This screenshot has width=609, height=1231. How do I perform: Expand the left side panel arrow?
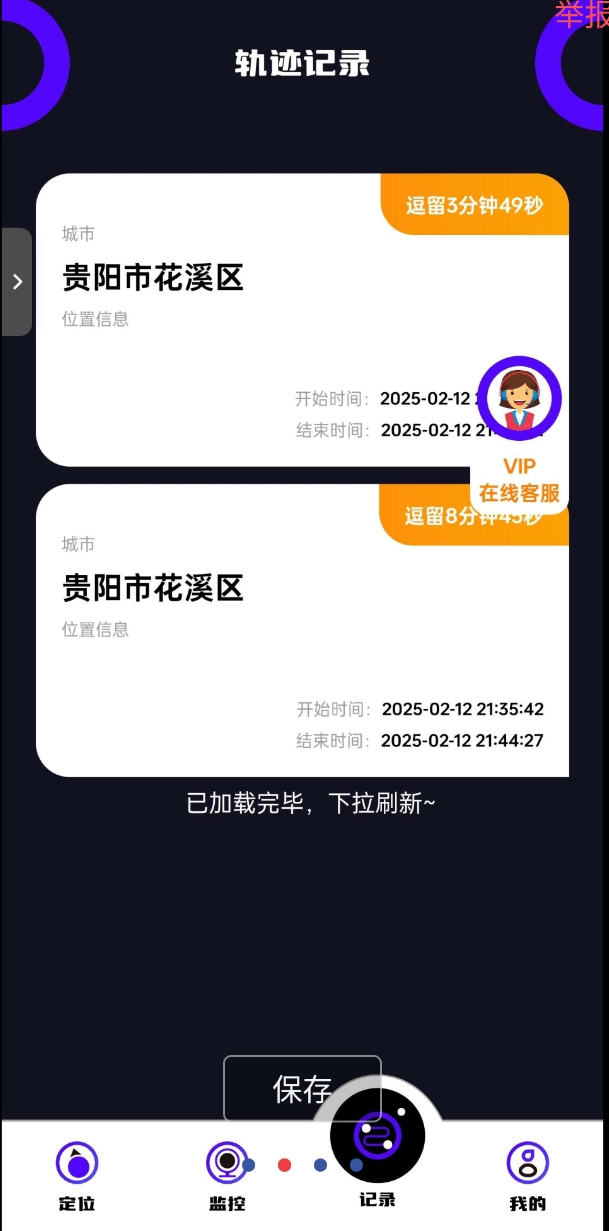coord(17,282)
